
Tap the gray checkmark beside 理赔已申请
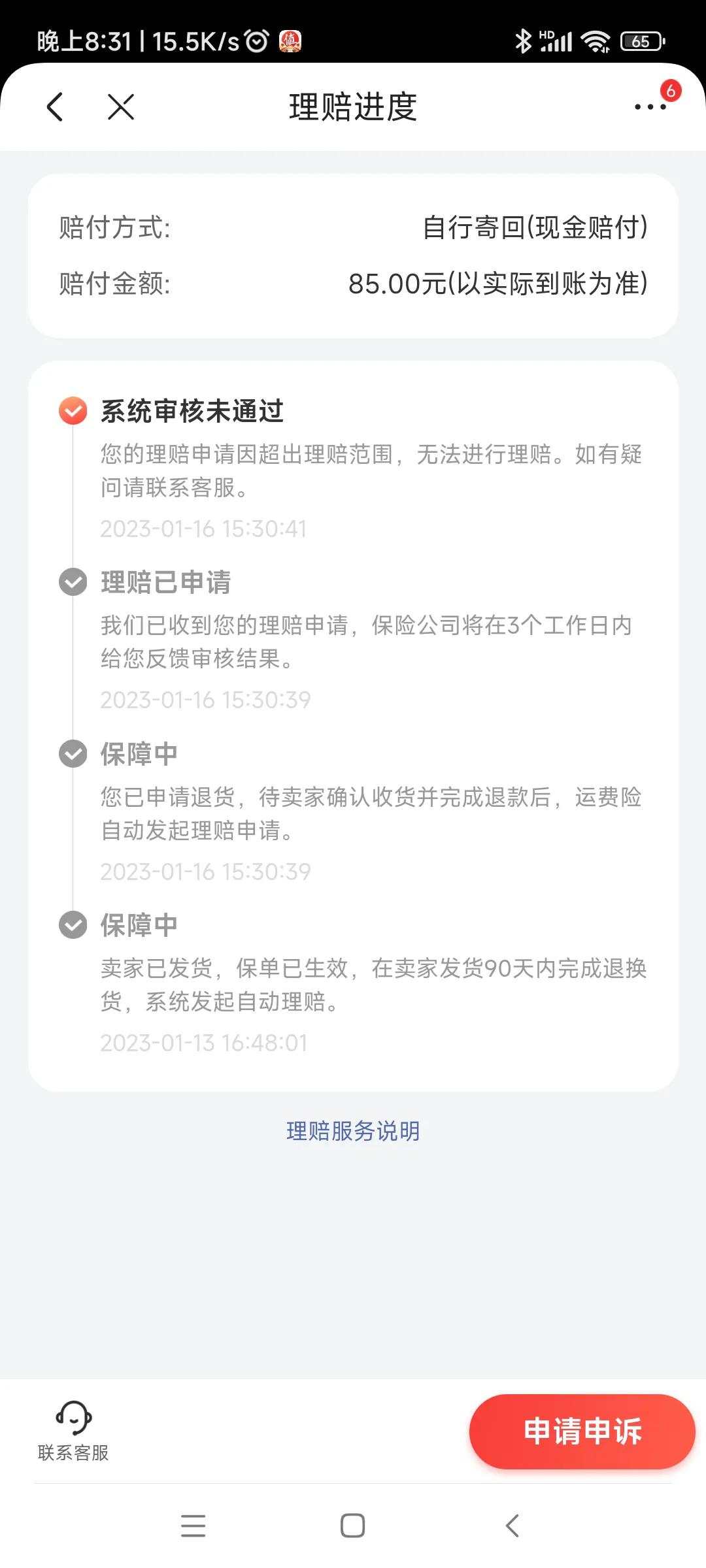[x=73, y=583]
